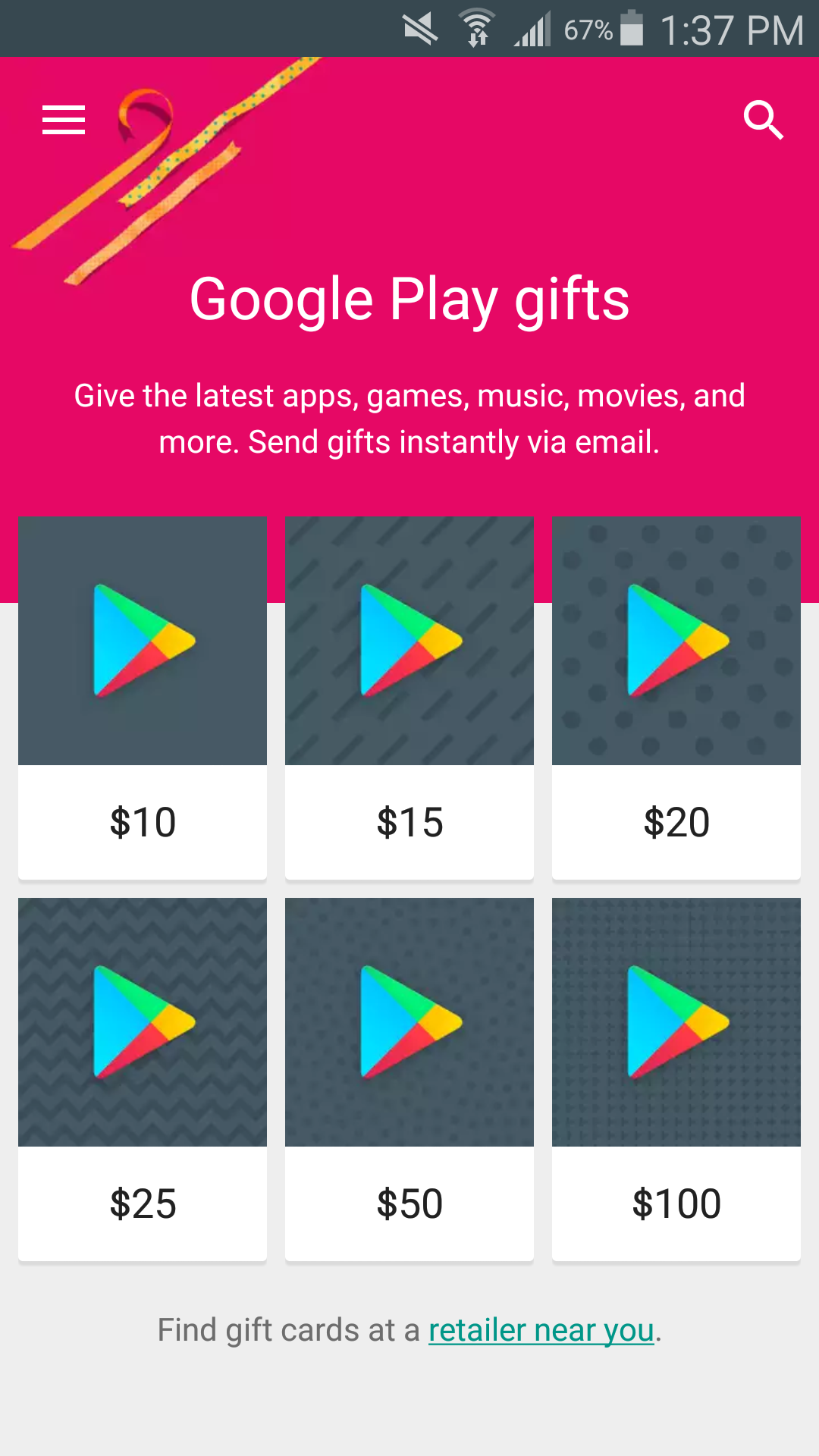
Task: Select the $10 gift card
Action: [x=143, y=698]
